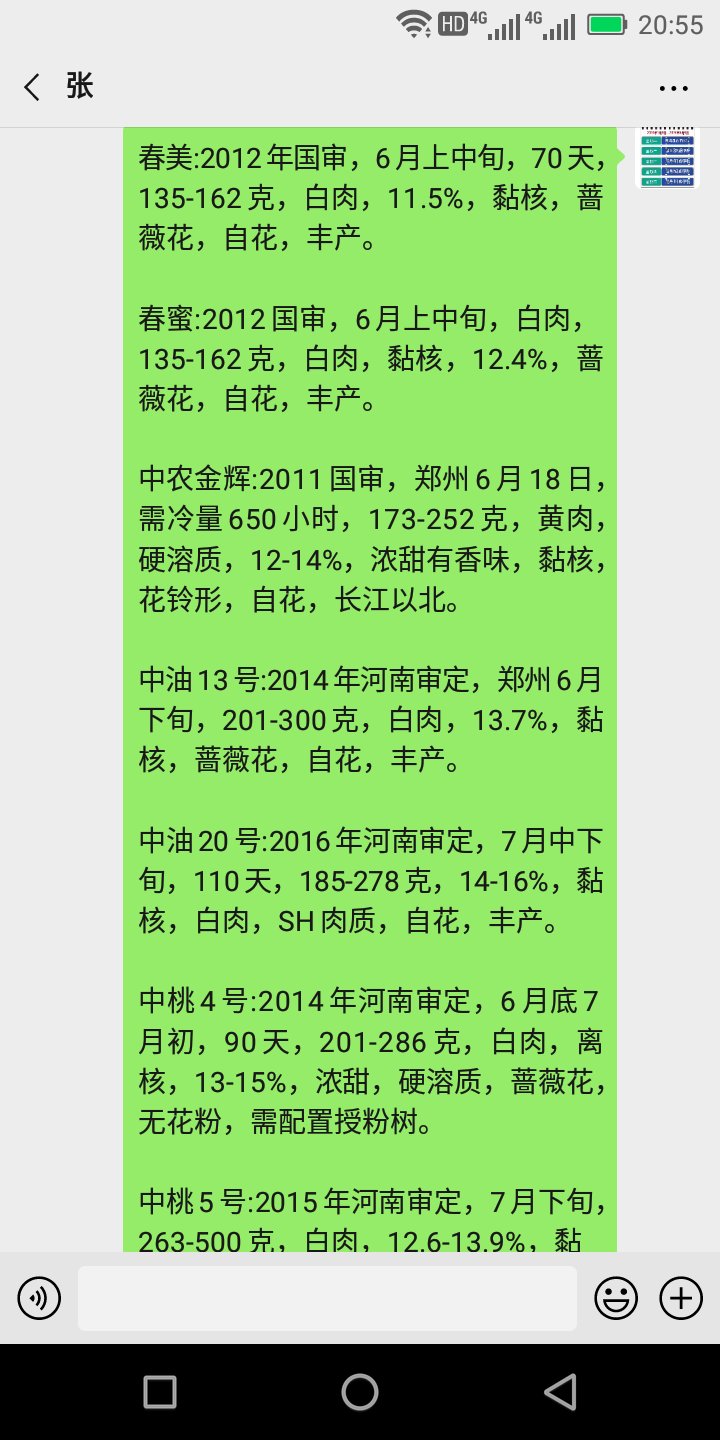Go back from the chat with 张
This screenshot has height=1440, width=720.
click(32, 88)
